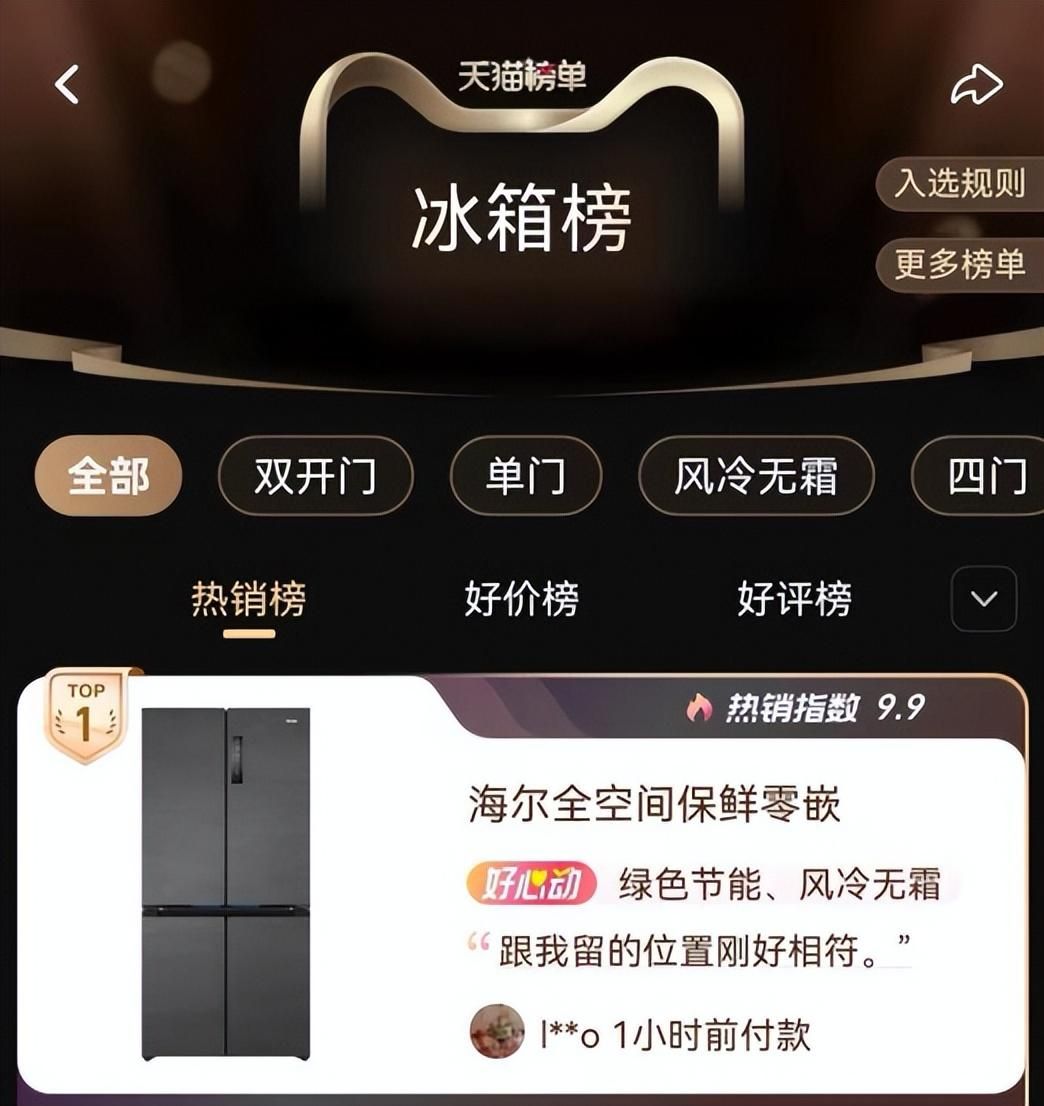1044x1106 pixels.
Task: Switch to the 好价榜 tab
Action: pyautogui.click(x=521, y=600)
